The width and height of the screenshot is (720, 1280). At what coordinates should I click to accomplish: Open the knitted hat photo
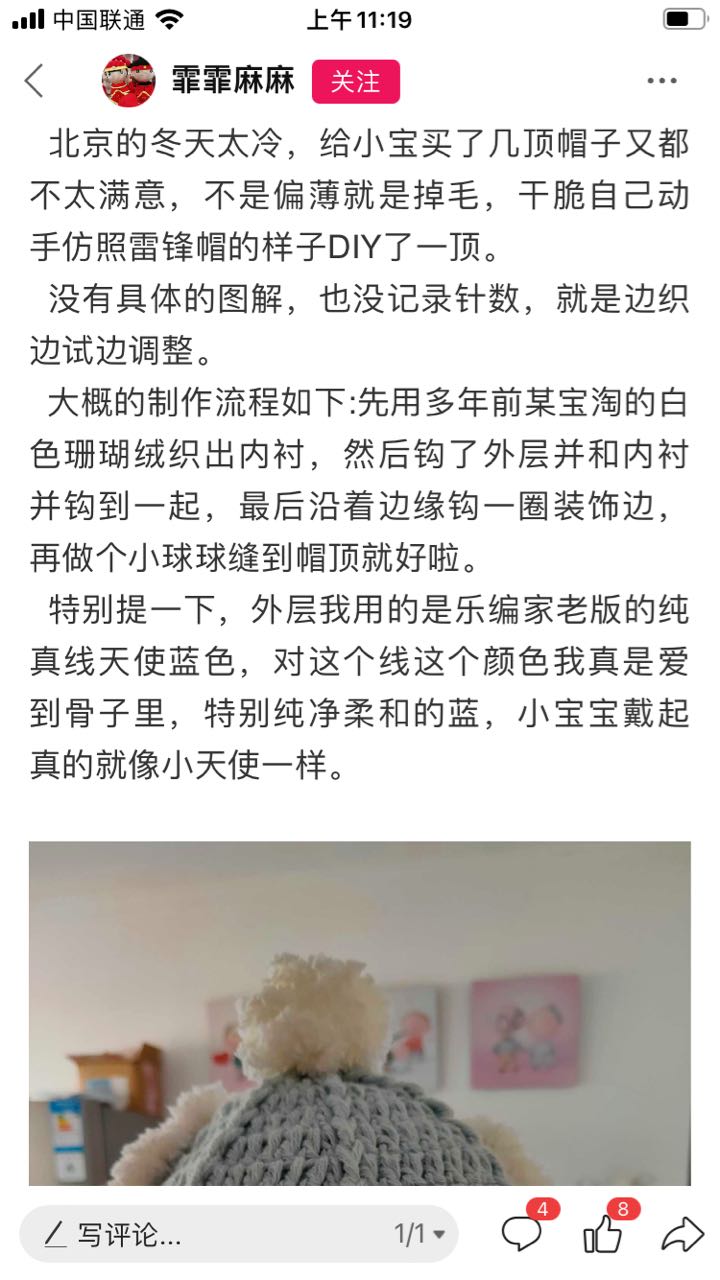pos(359,1010)
